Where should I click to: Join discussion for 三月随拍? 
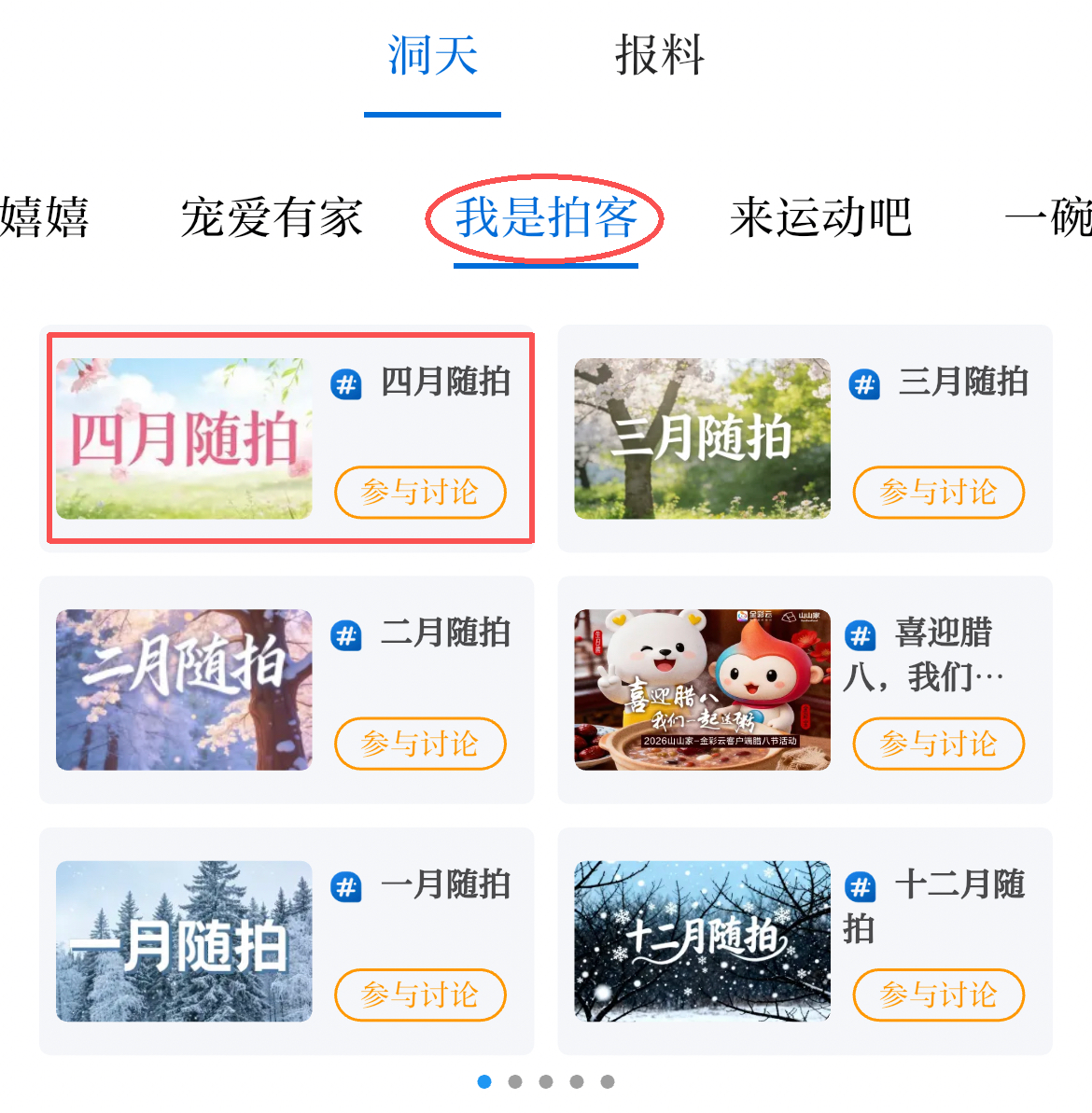click(939, 493)
